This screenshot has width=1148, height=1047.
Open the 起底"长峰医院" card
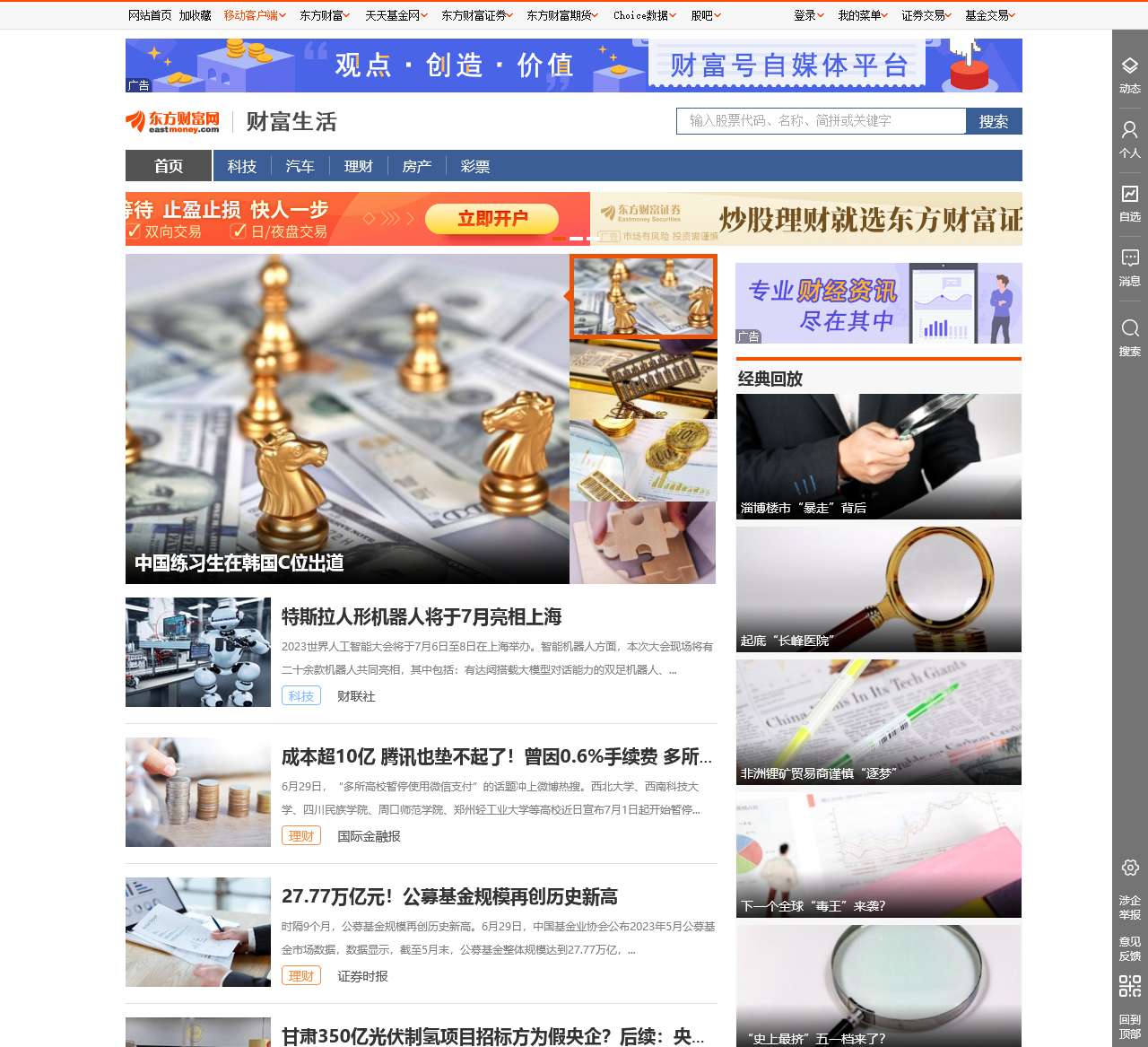point(878,589)
